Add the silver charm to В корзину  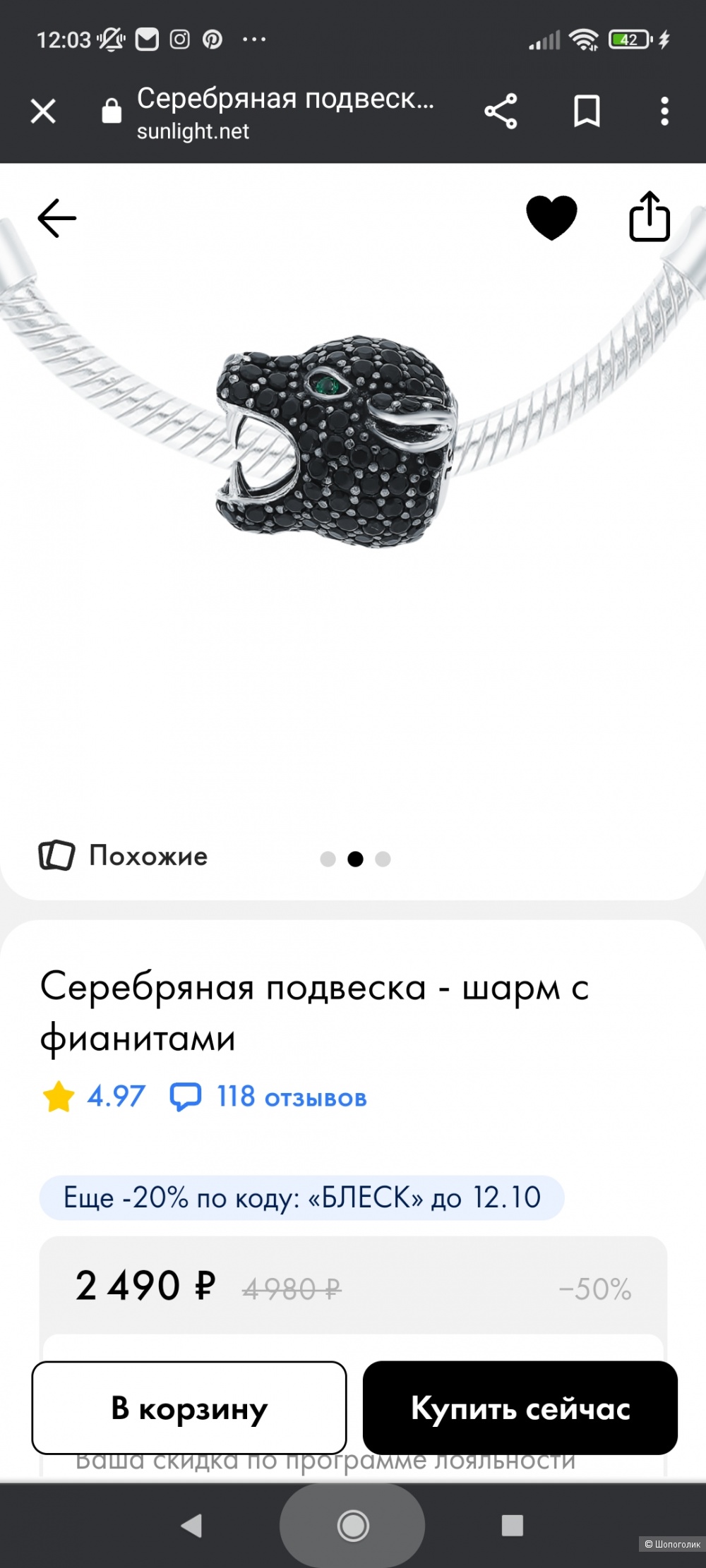click(189, 1408)
